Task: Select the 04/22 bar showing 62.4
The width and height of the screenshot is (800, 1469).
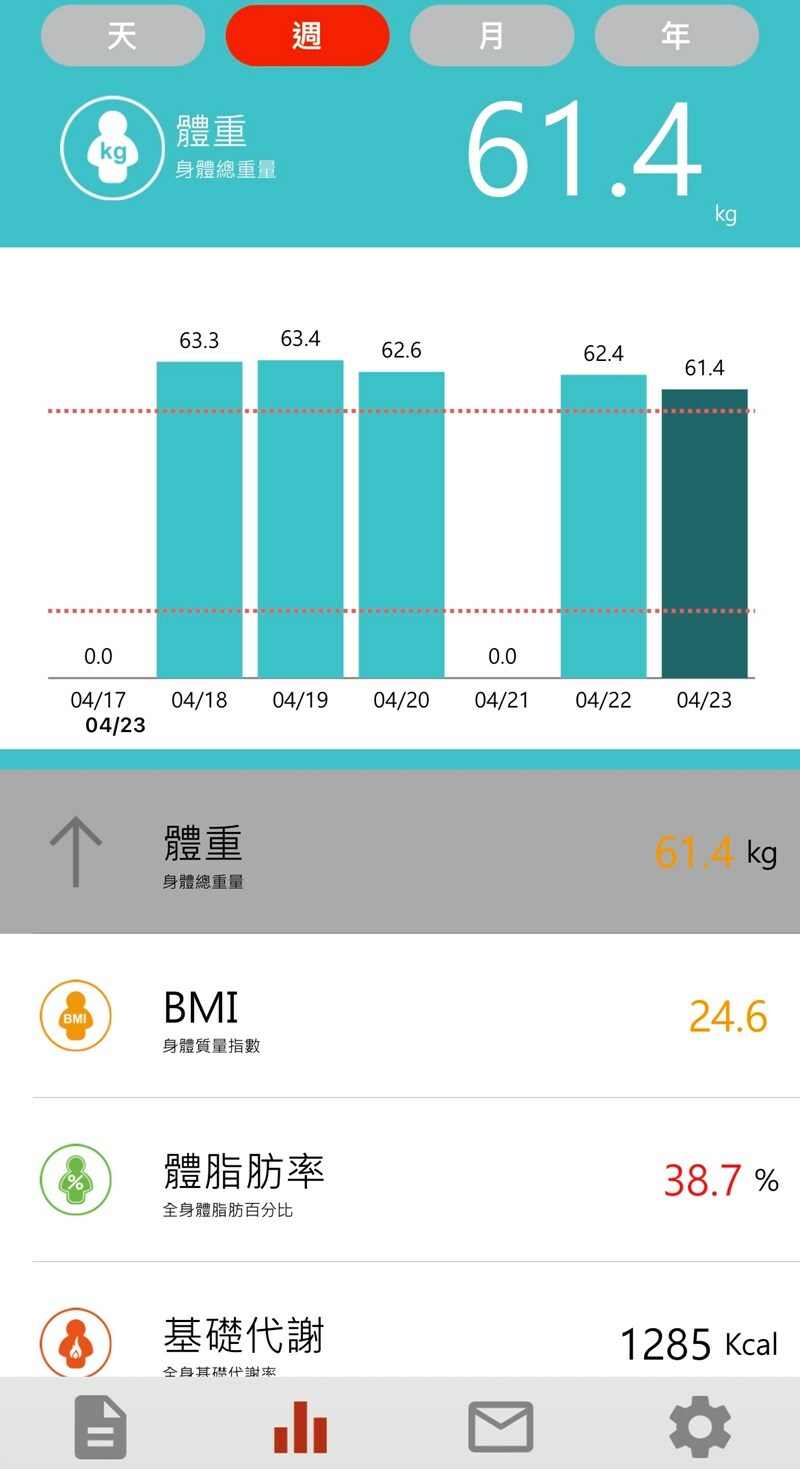Action: click(603, 527)
